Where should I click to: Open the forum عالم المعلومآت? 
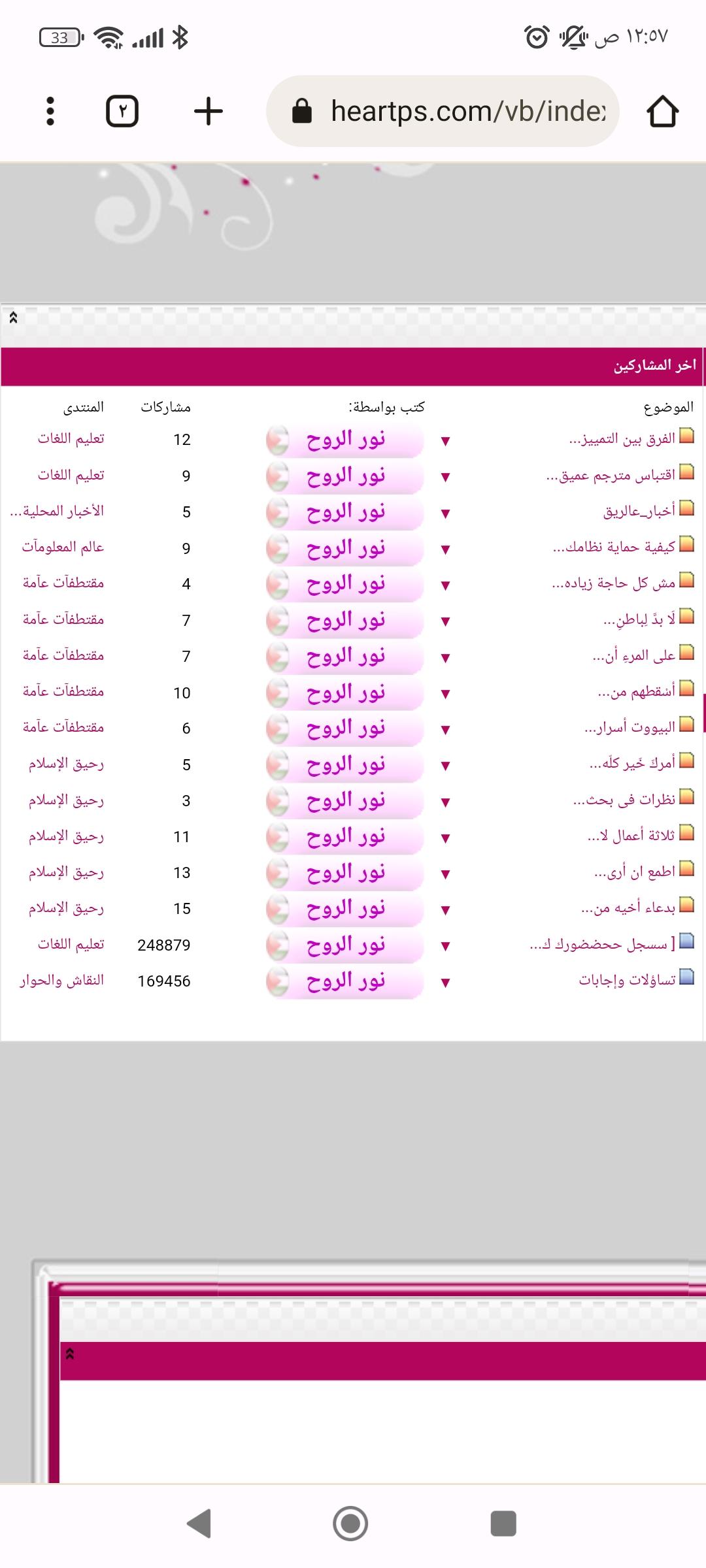63,547
